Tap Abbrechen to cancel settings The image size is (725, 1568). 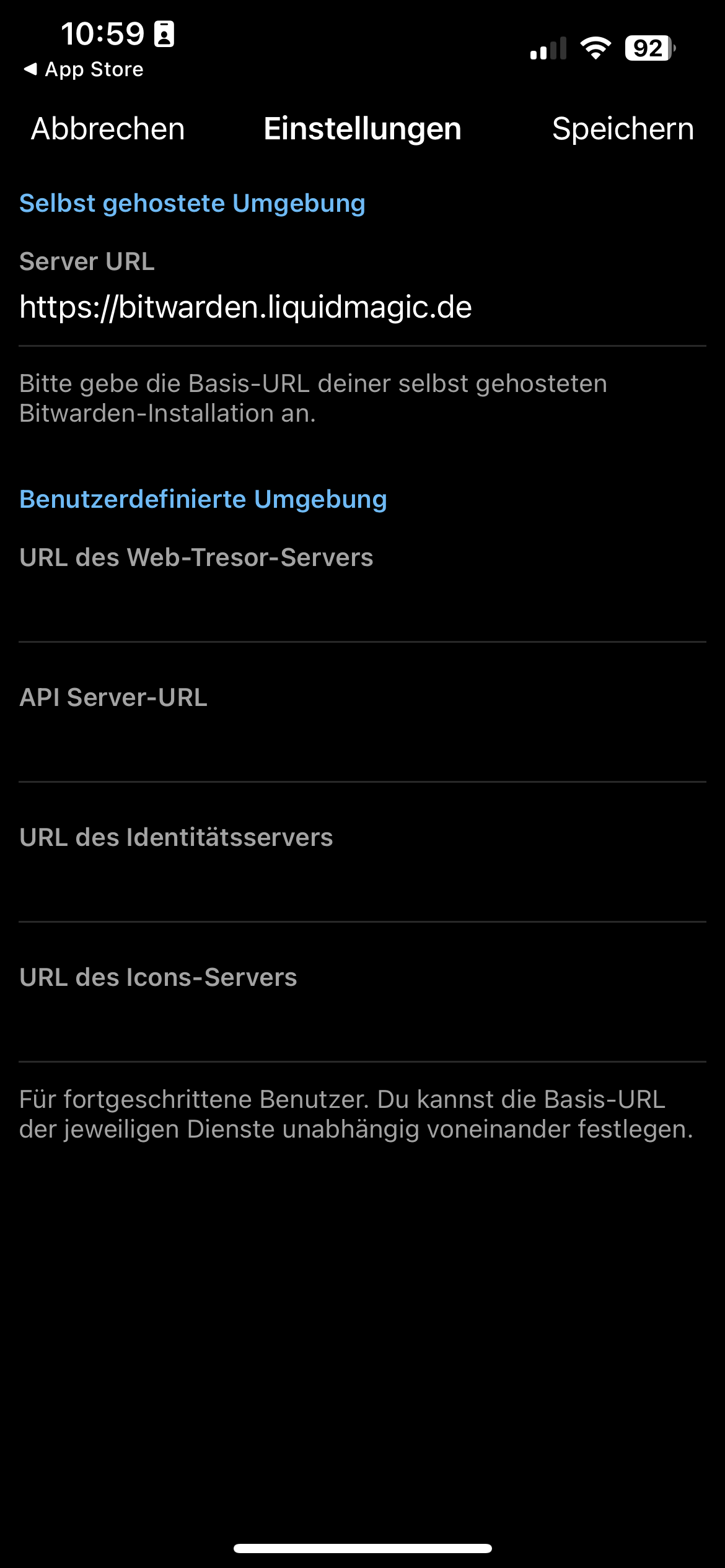coord(108,129)
